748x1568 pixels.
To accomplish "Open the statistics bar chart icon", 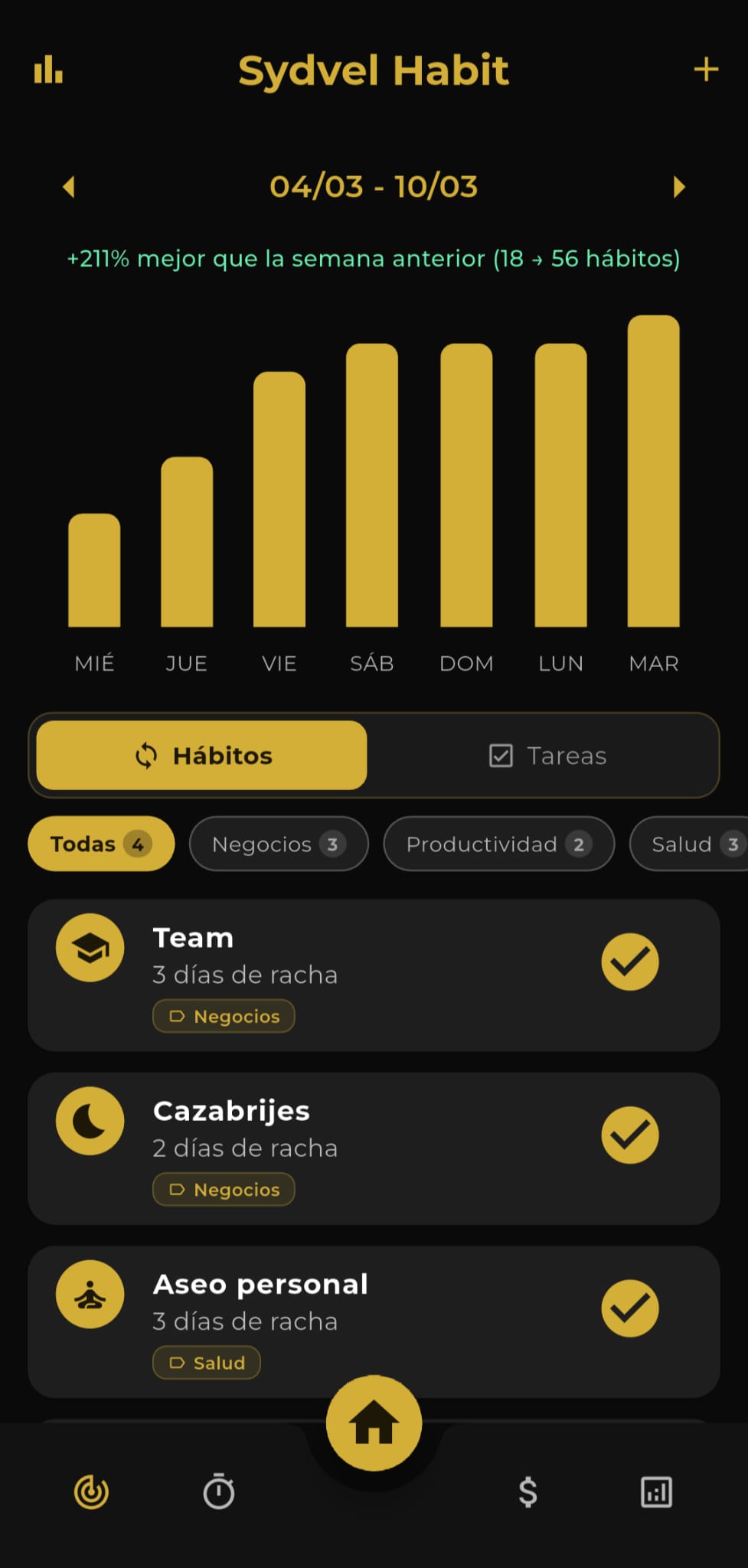I will click(x=48, y=70).
